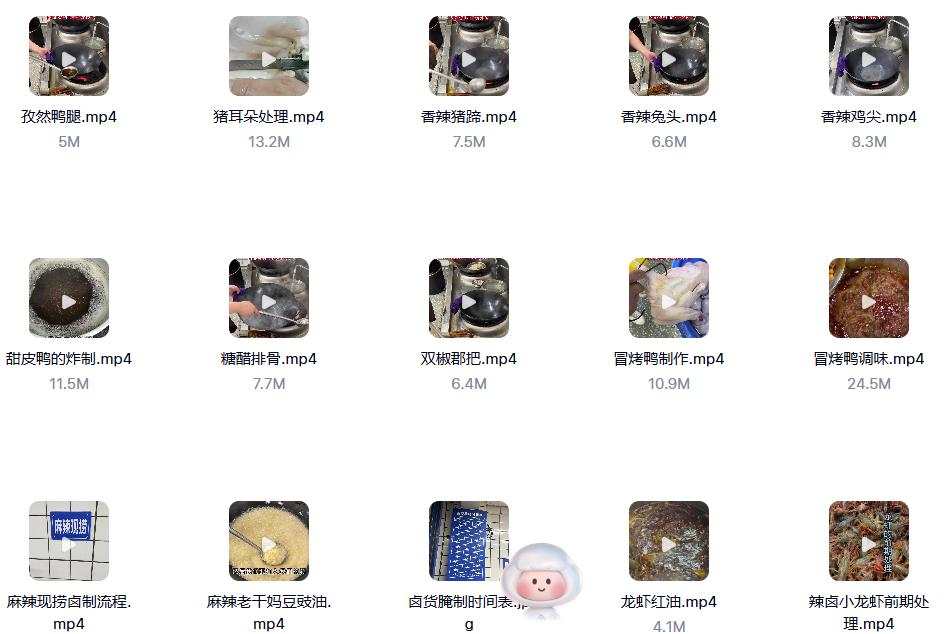Select the 香辣兔头.mp4 video
944x634 pixels.
tap(669, 56)
